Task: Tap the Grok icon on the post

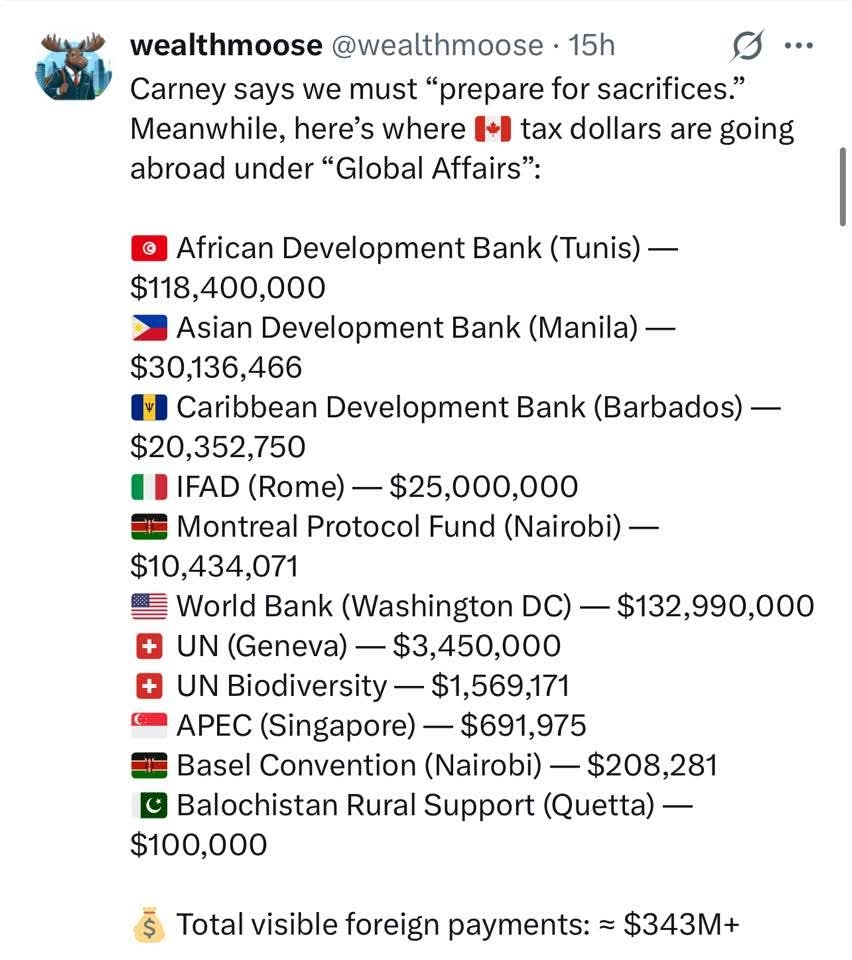Action: point(747,45)
